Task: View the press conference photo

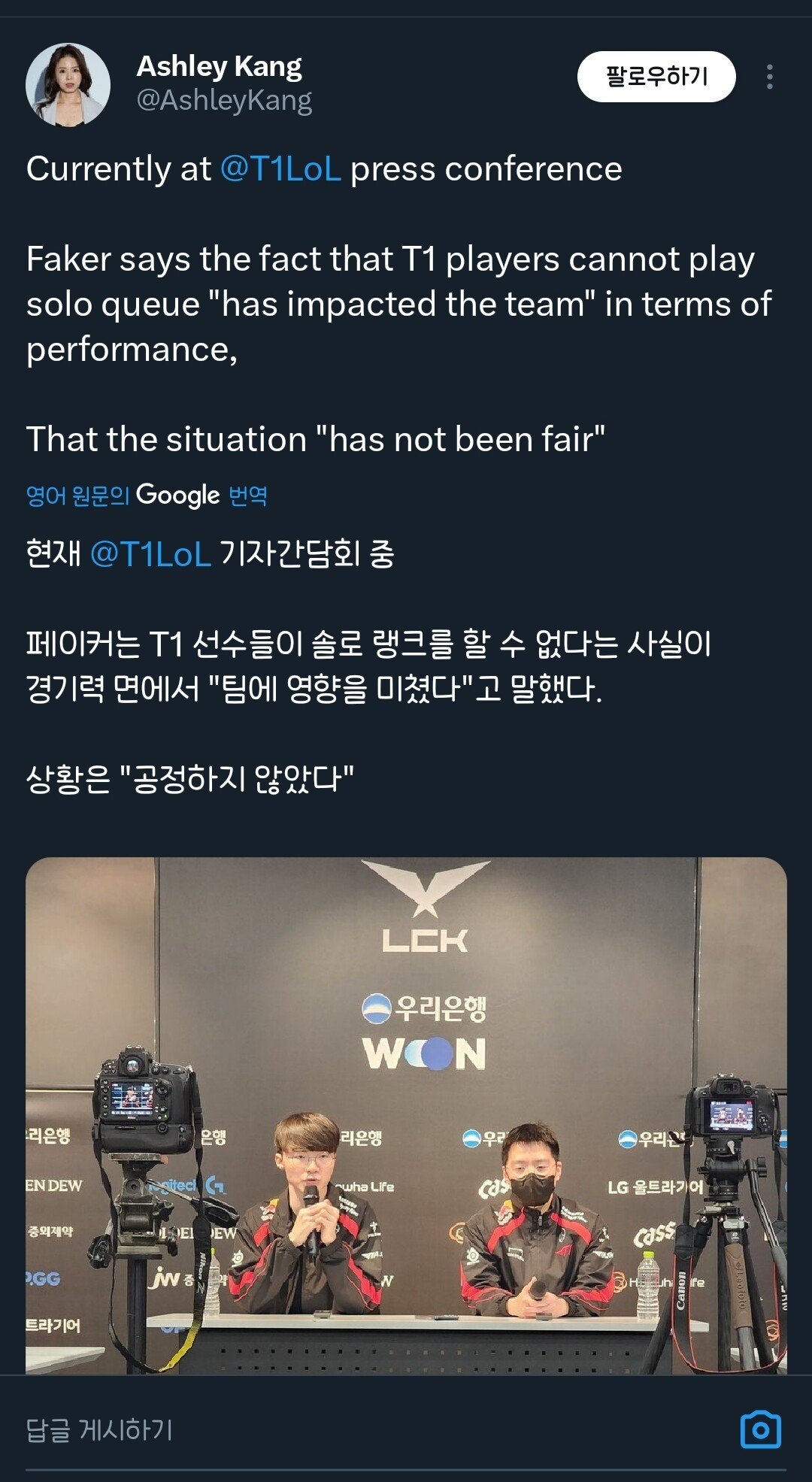Action: point(406,1115)
